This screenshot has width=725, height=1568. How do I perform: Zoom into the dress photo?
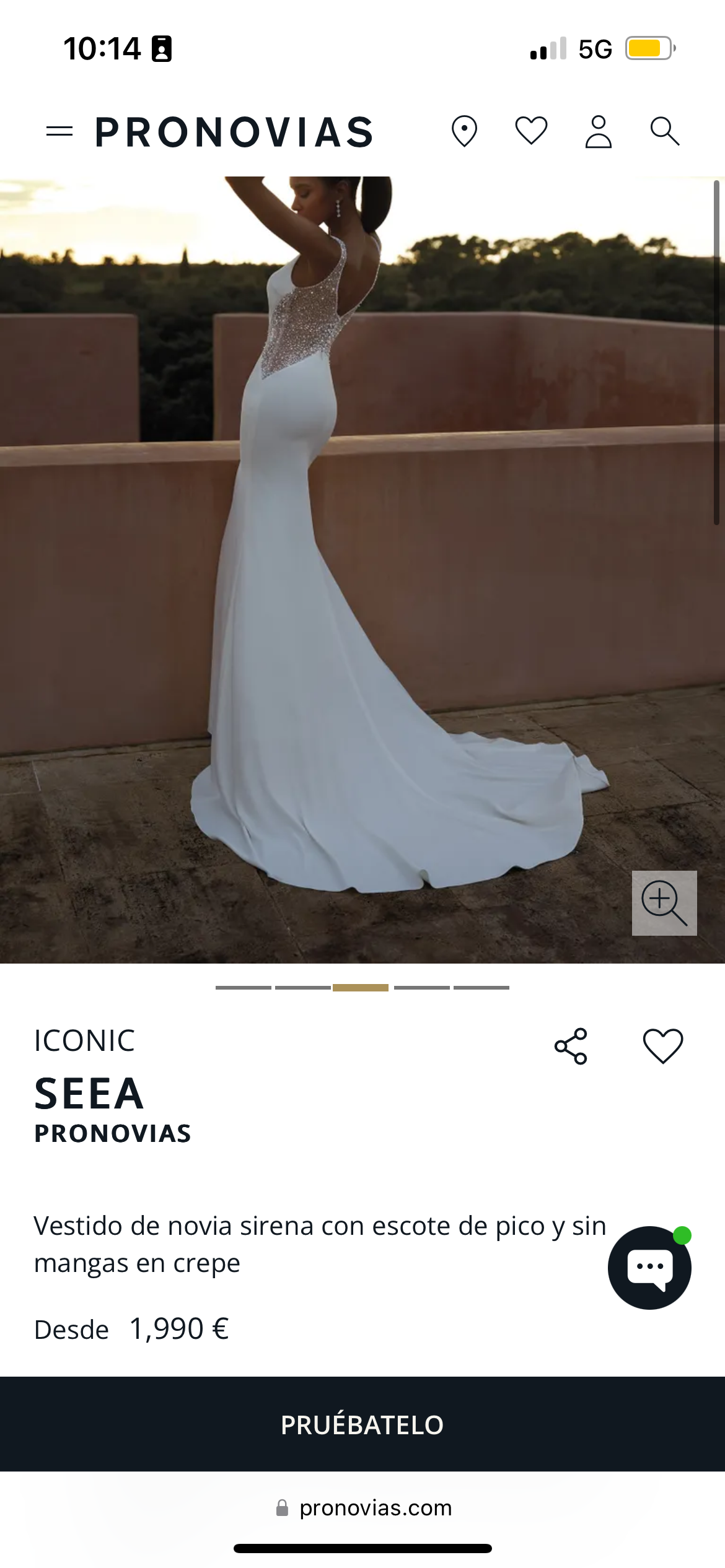pos(664,902)
